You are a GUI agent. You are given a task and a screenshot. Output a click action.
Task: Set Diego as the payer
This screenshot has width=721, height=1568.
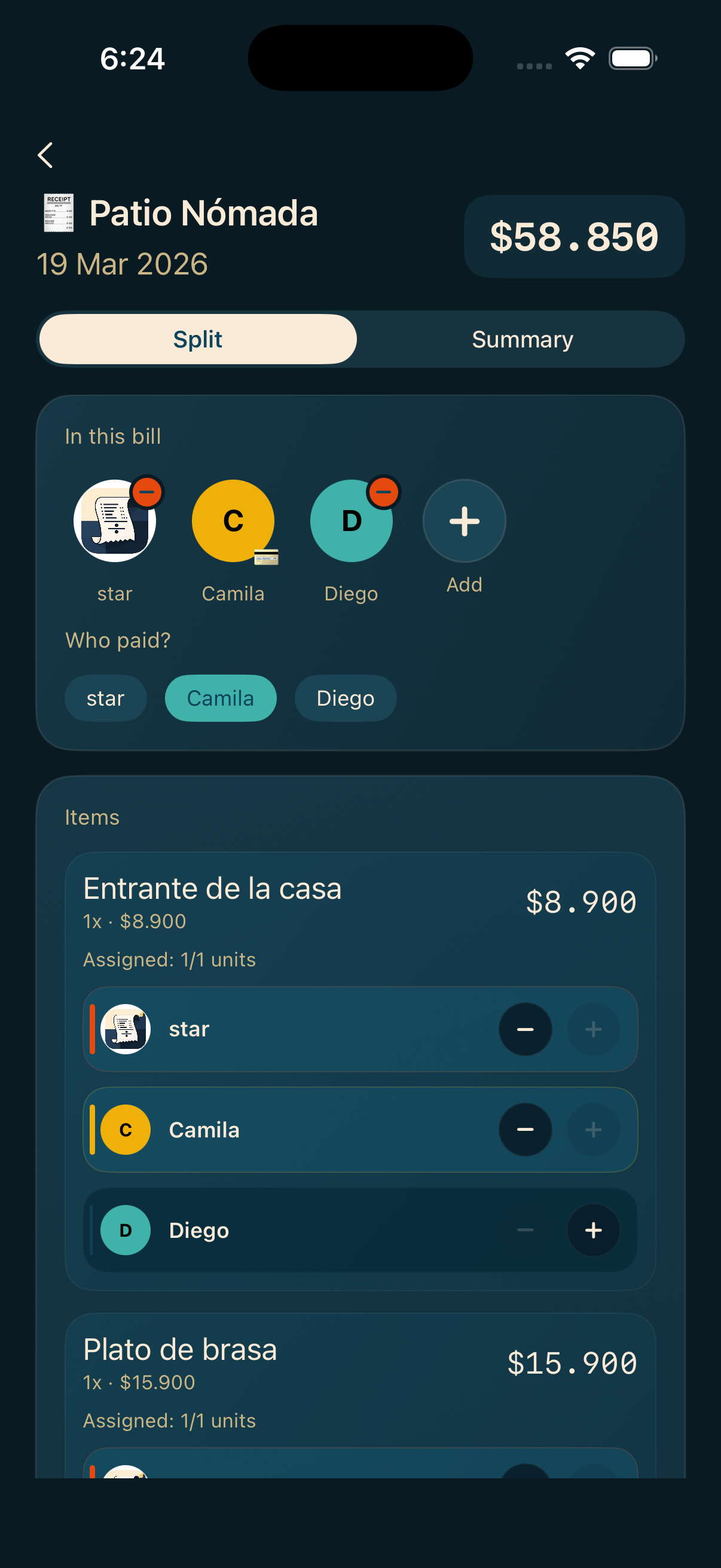coord(345,698)
